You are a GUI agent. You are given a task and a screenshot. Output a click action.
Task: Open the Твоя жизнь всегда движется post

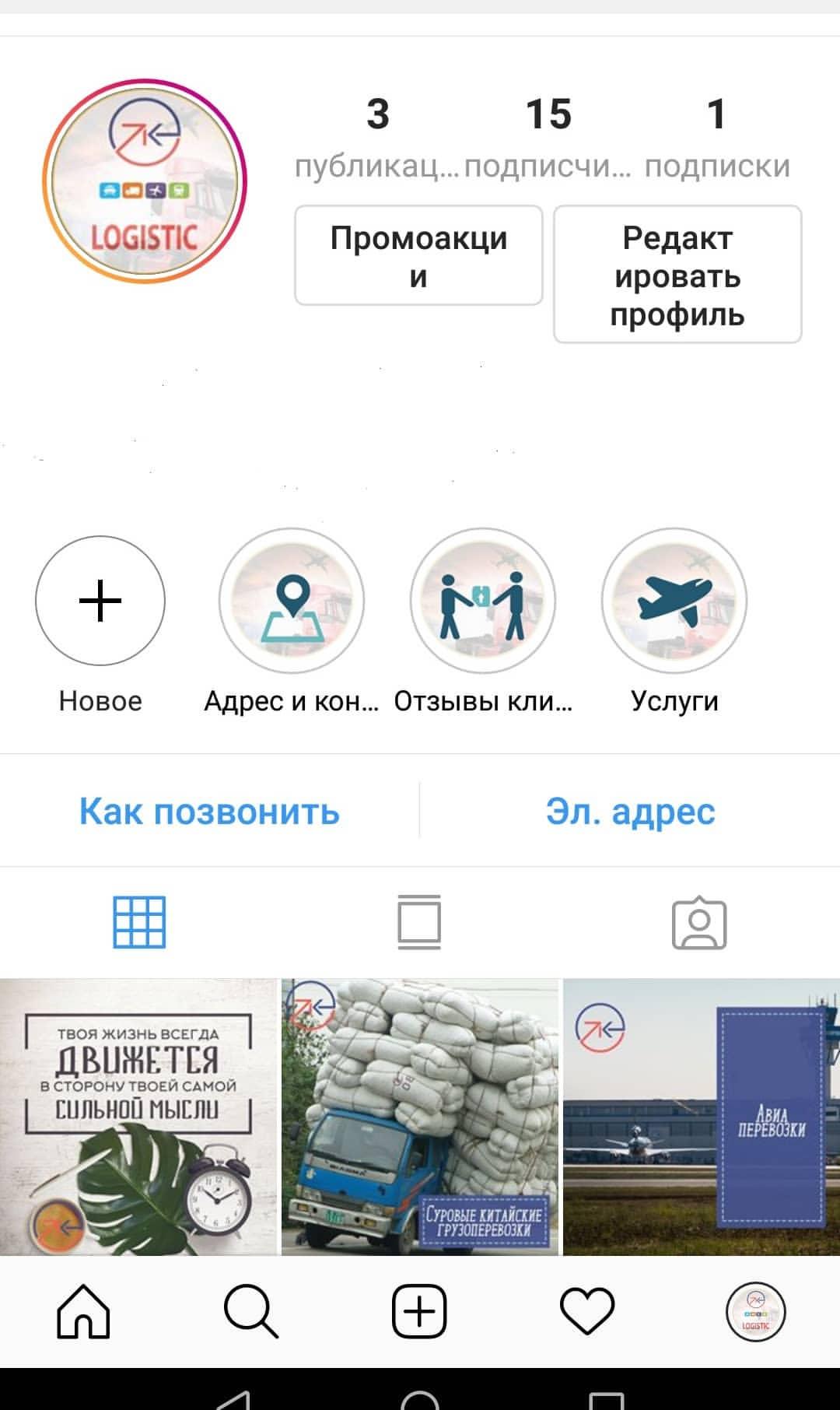[138, 1117]
